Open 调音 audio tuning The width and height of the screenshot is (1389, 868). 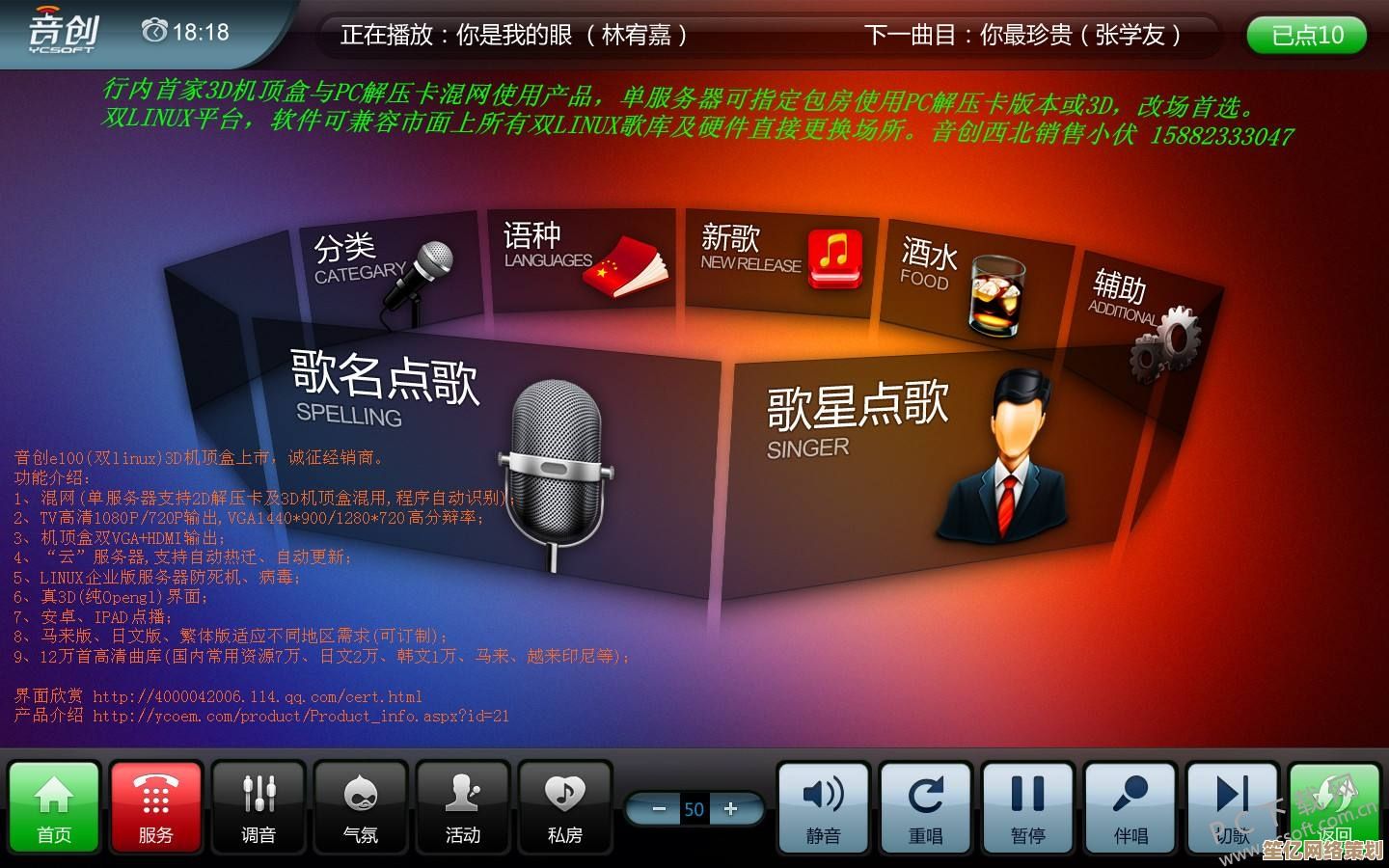259,808
